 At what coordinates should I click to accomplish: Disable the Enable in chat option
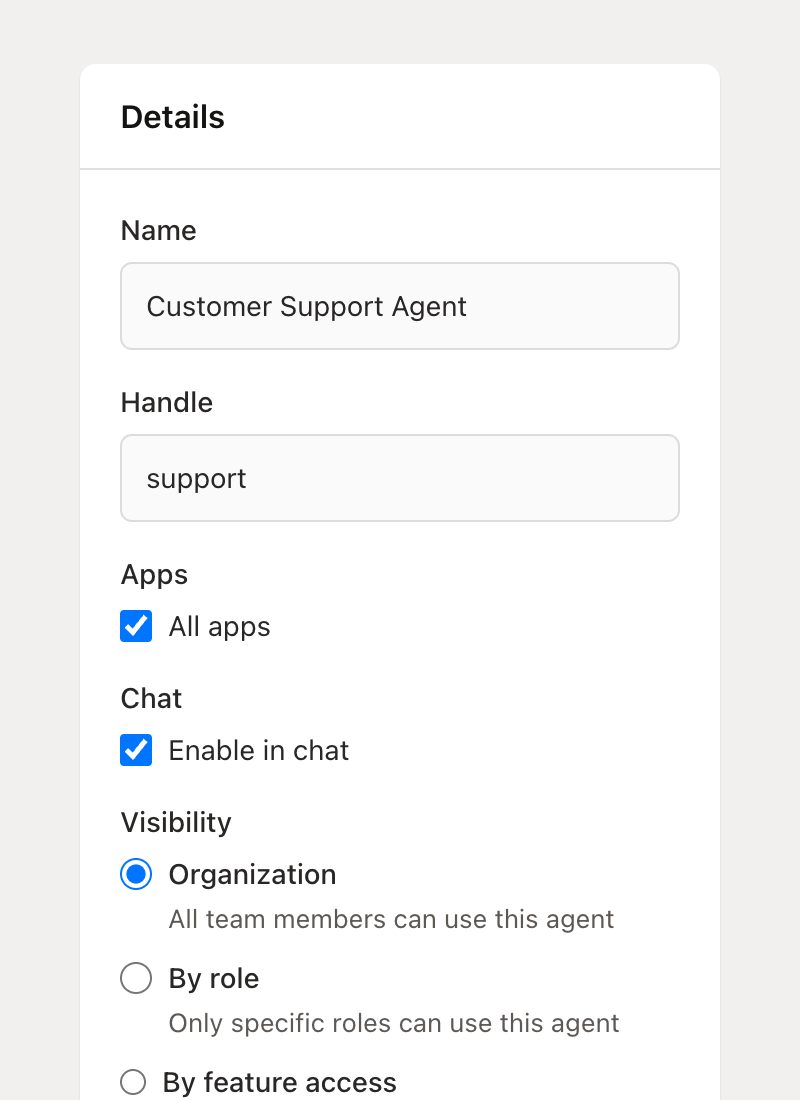pos(136,750)
